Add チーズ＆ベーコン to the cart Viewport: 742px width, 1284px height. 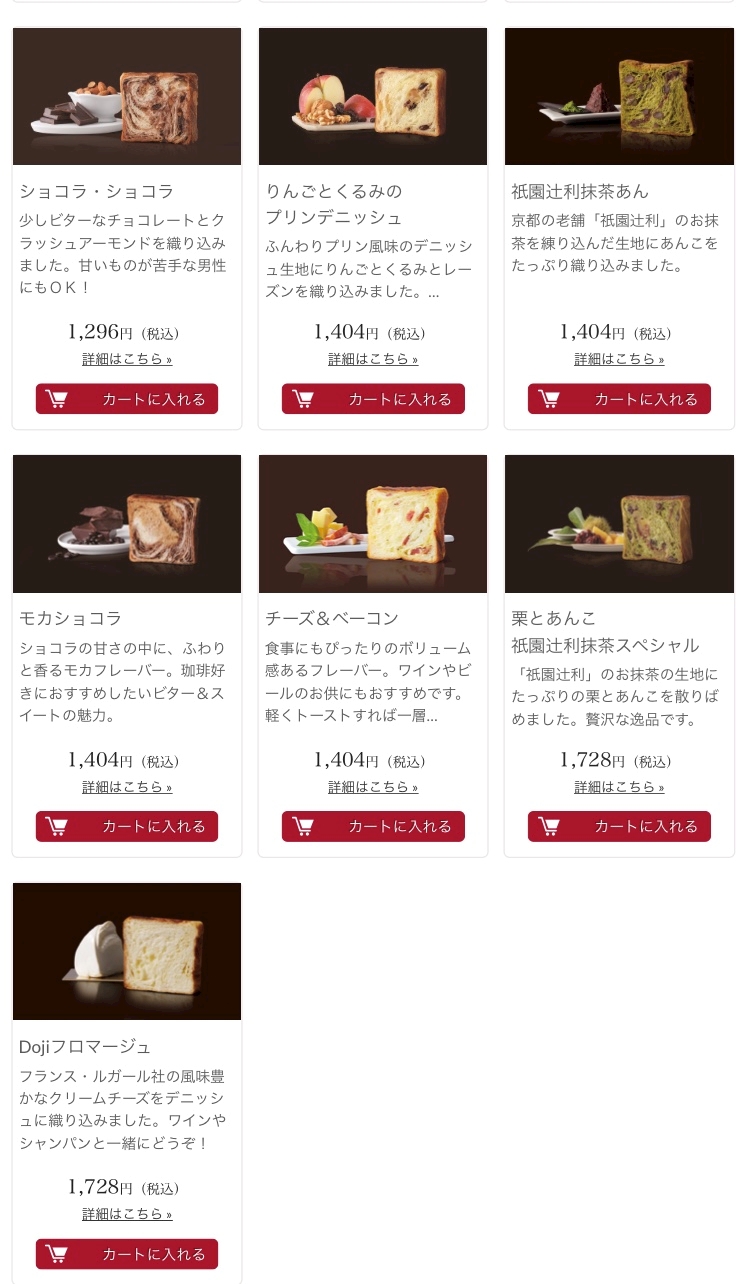[x=373, y=826]
